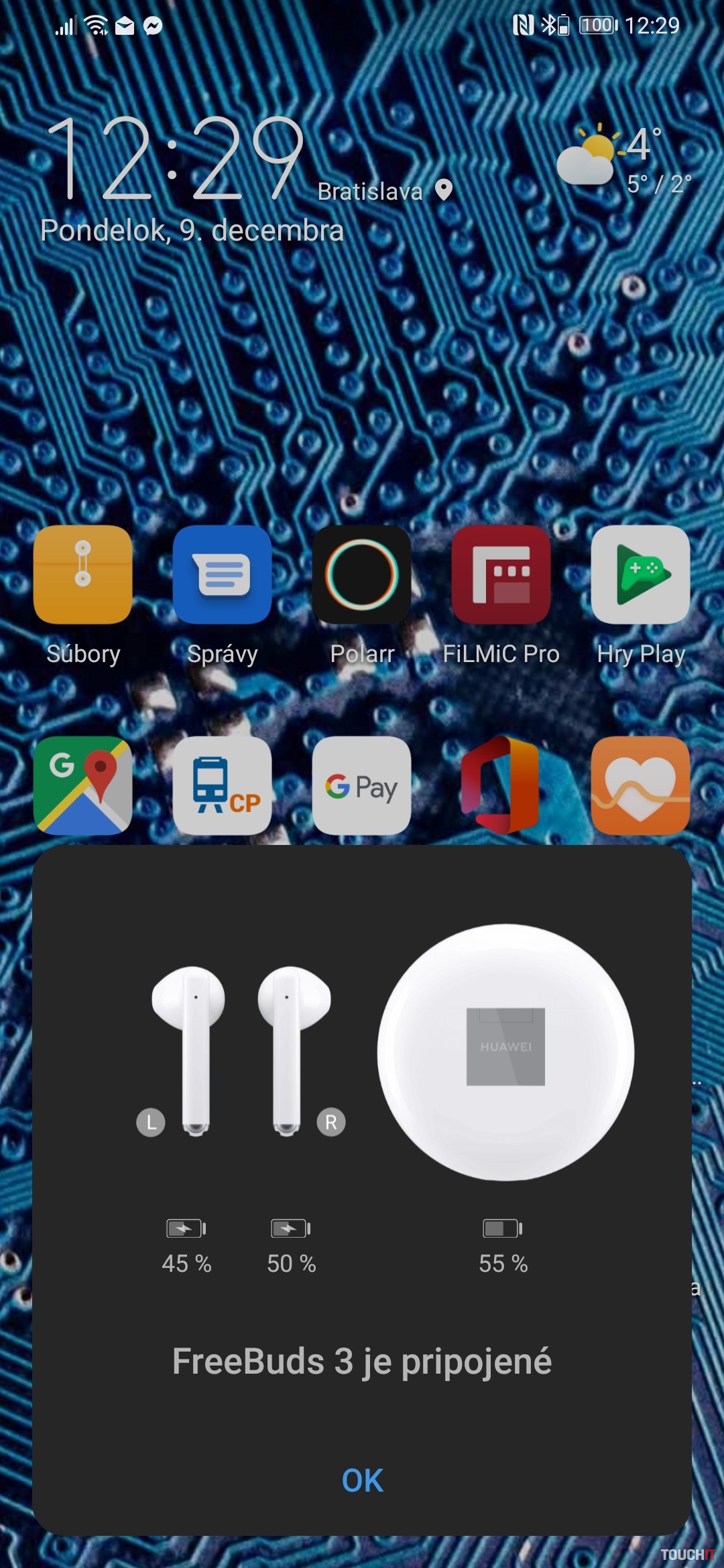Open Hry Play games app
This screenshot has height=1568, width=724.
click(640, 575)
